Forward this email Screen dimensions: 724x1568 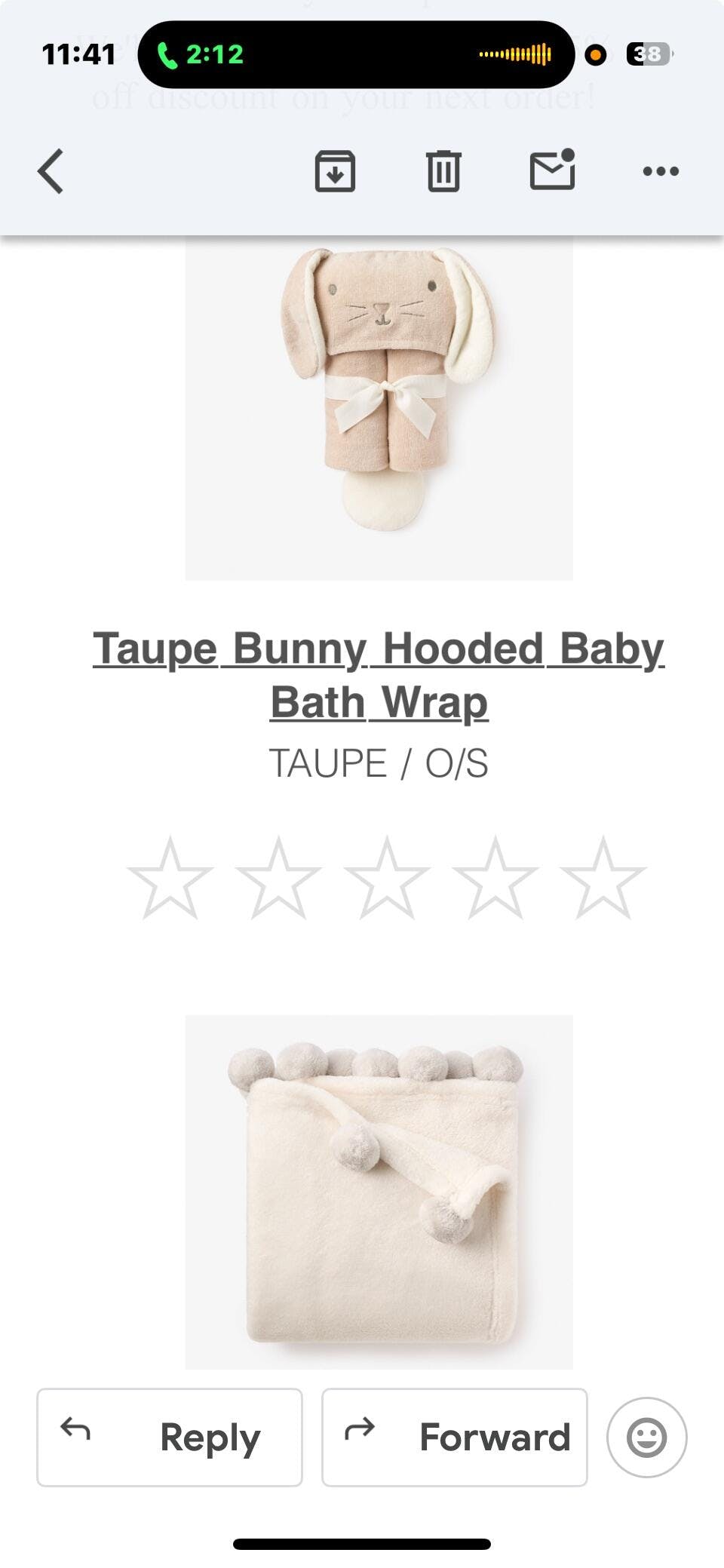point(454,1437)
